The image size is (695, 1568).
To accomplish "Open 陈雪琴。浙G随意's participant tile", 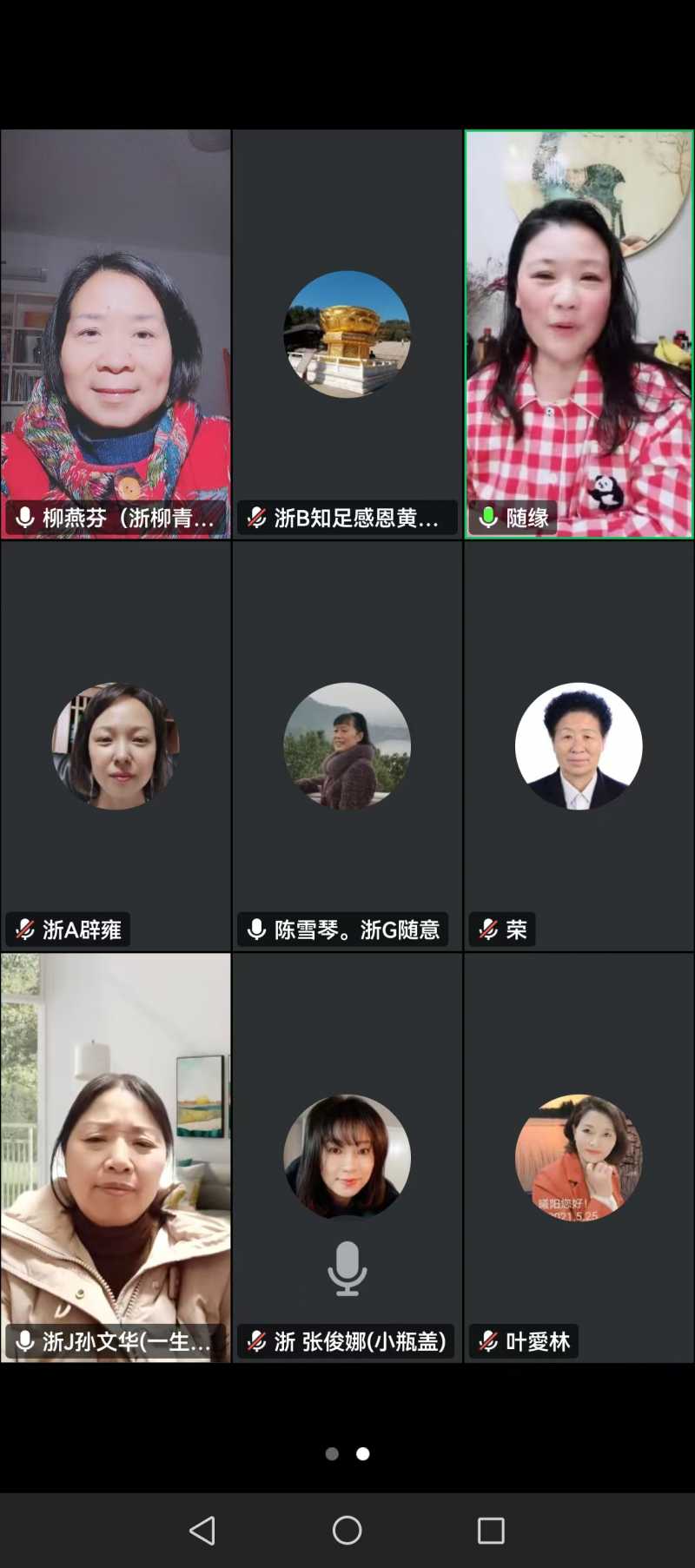I will [x=347, y=746].
